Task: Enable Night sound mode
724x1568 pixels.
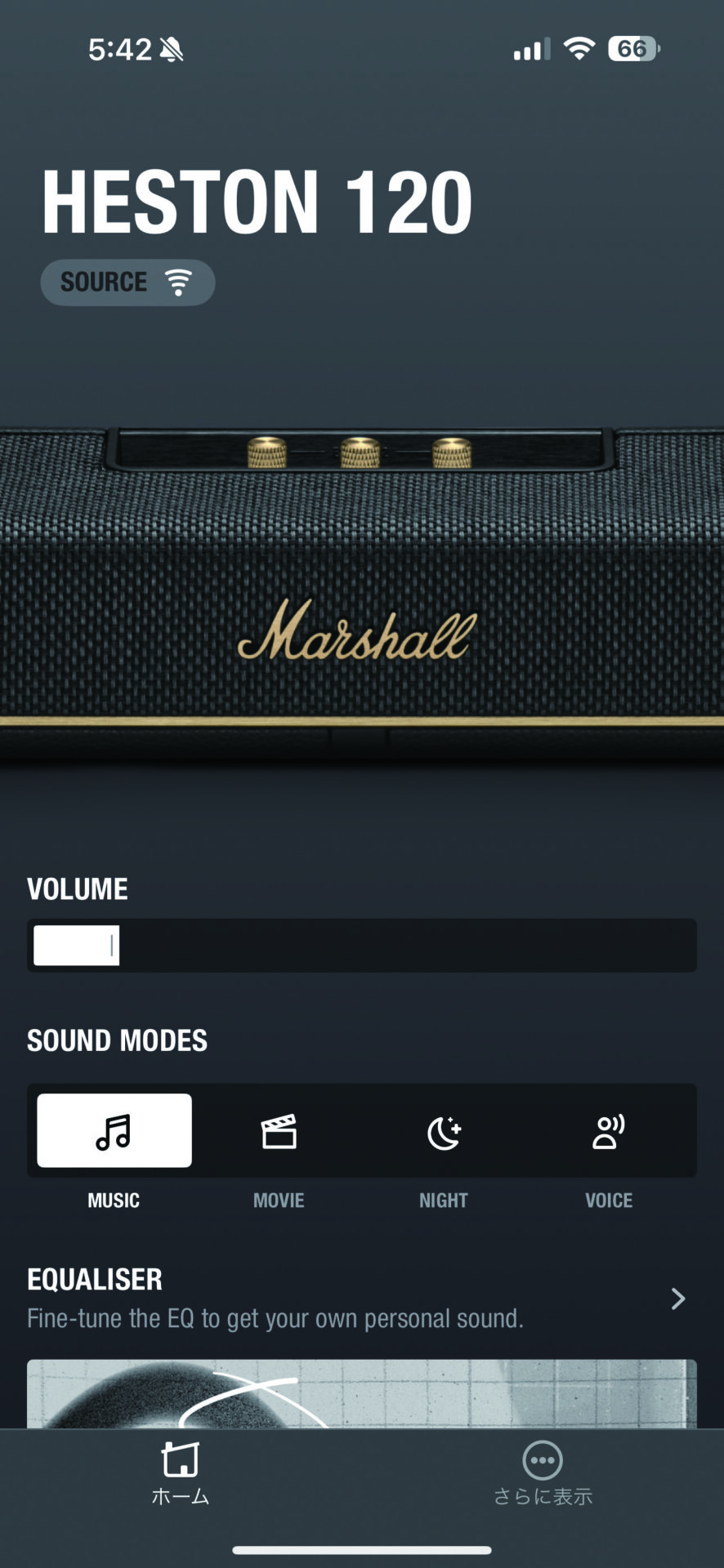Action: (444, 1131)
